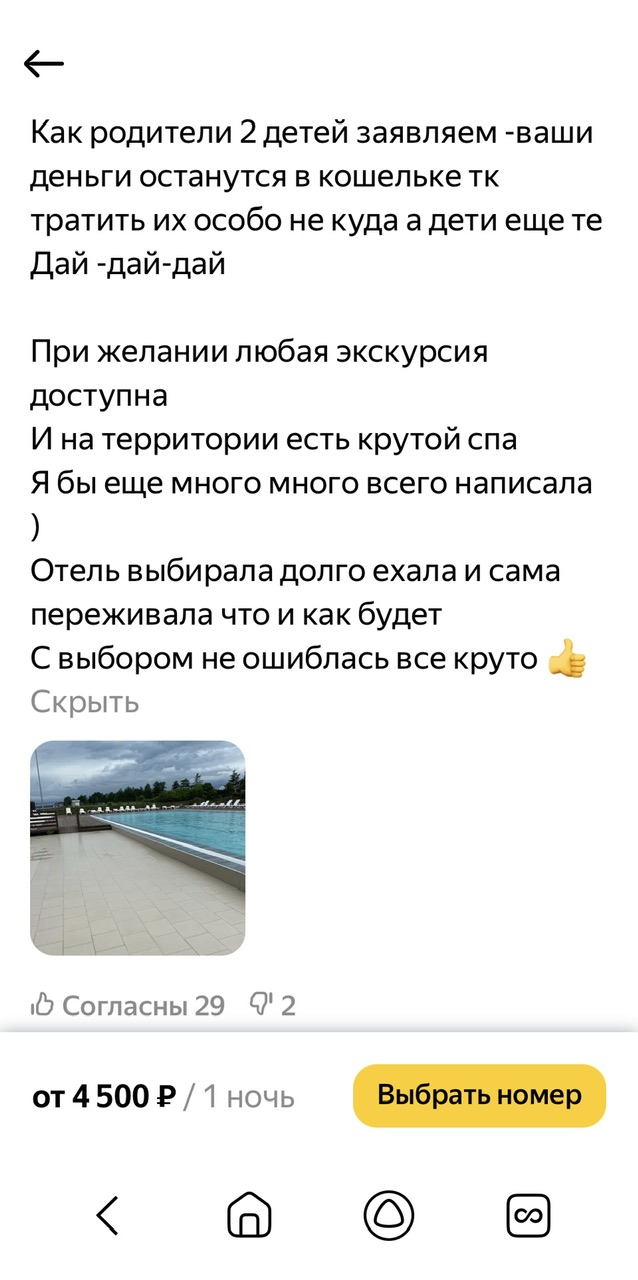Go back using the top arrow
This screenshot has width=638, height=1280.
(44, 64)
